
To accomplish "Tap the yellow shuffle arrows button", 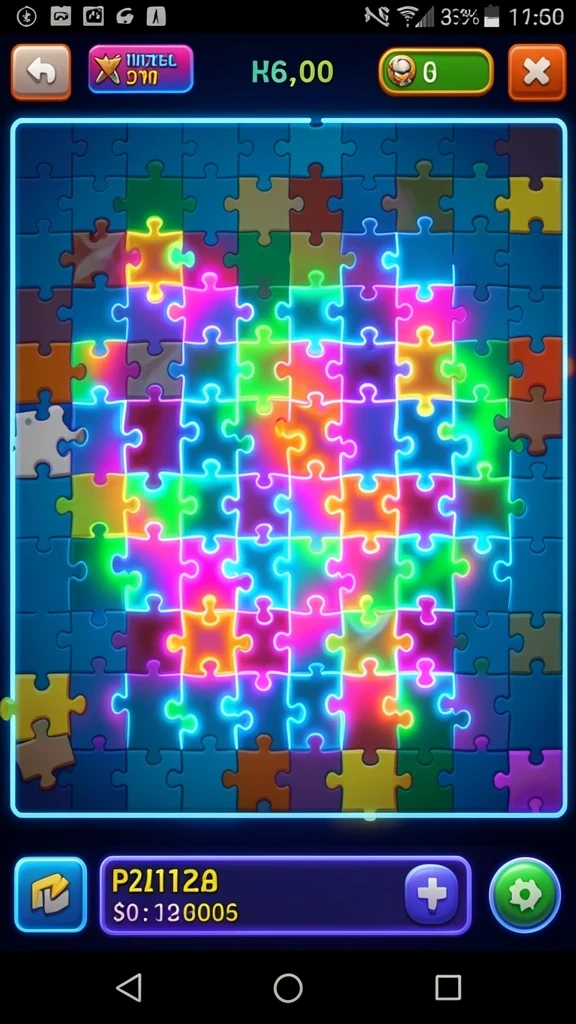I will click(x=50, y=895).
